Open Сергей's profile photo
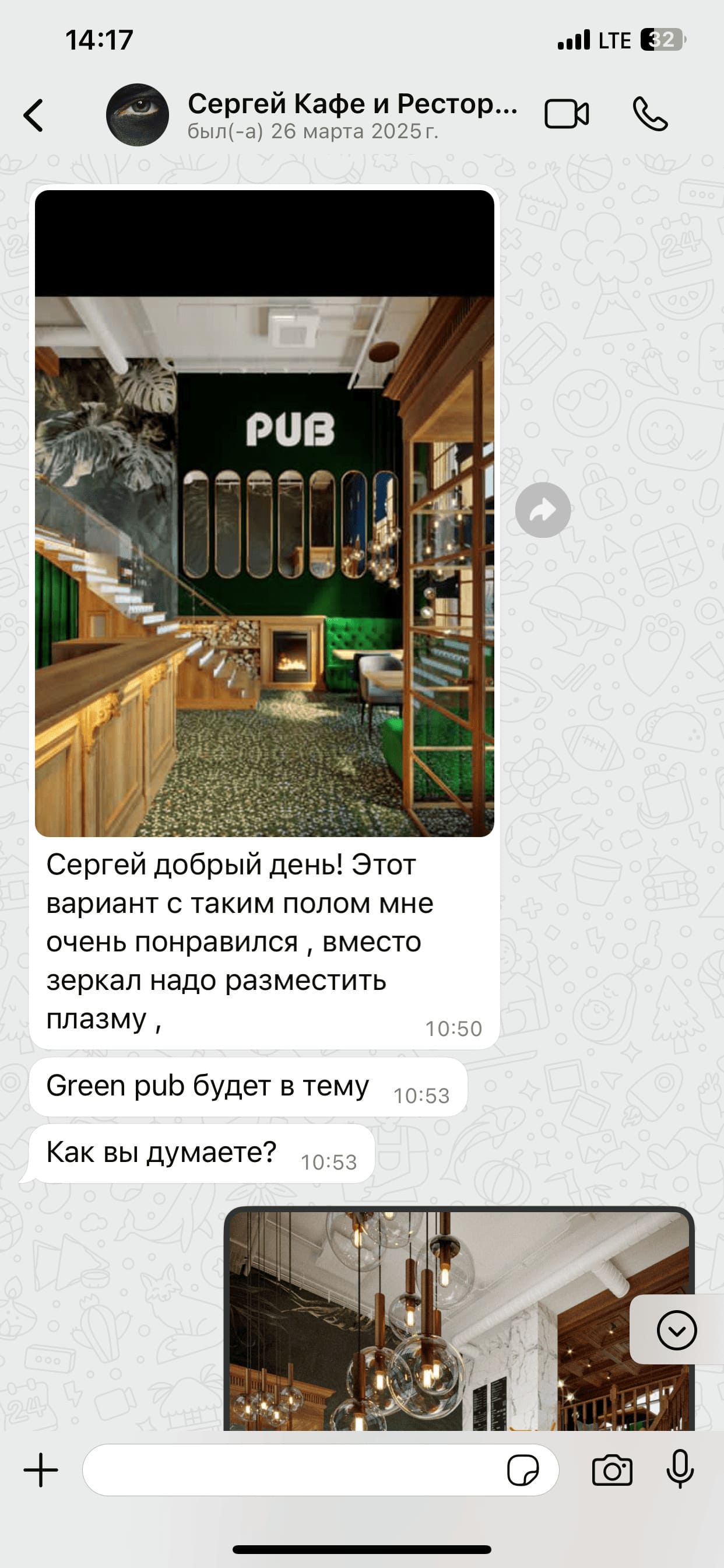The height and width of the screenshot is (1568, 724). (138, 115)
